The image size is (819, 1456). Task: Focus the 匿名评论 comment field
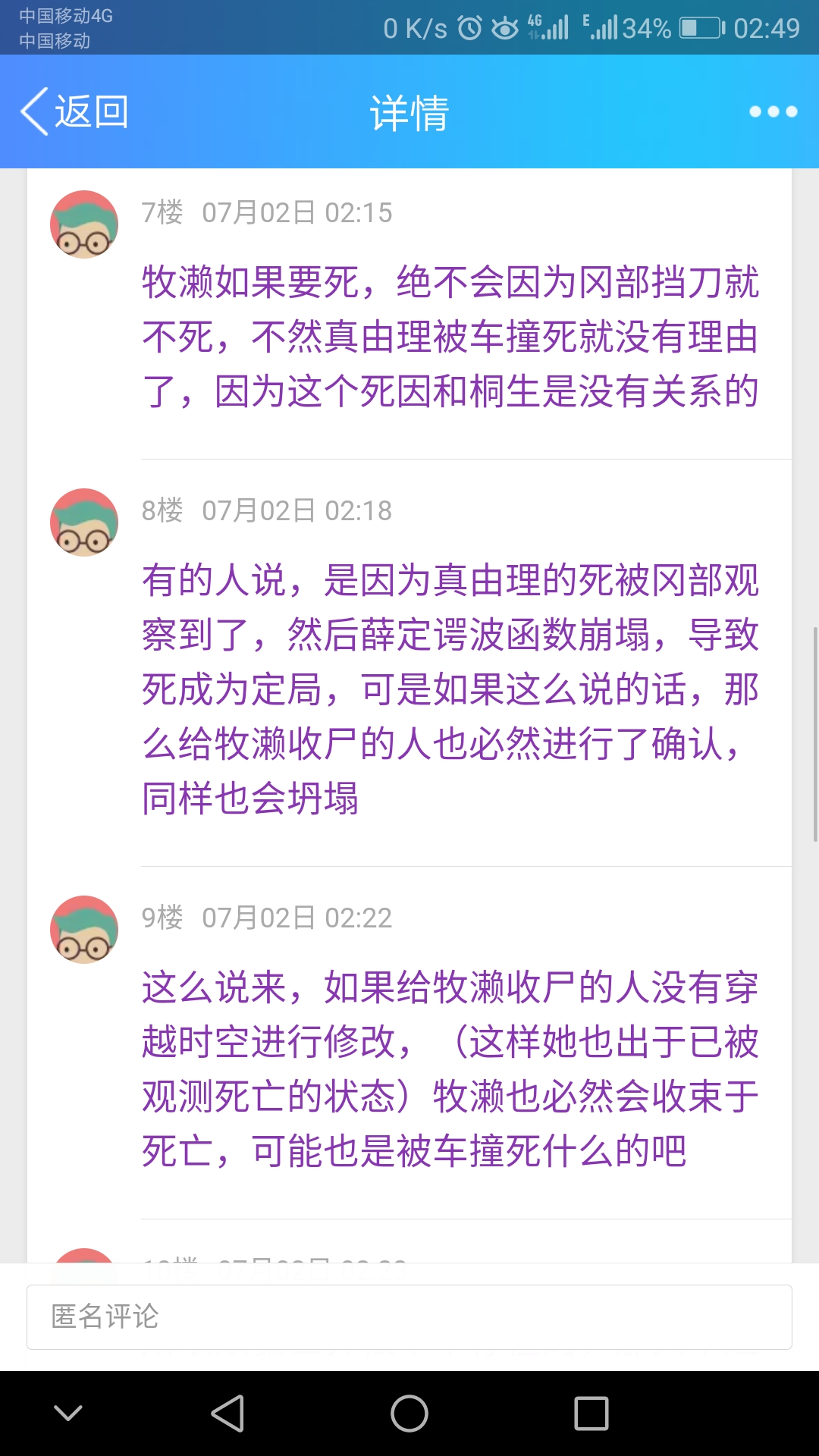click(409, 1317)
